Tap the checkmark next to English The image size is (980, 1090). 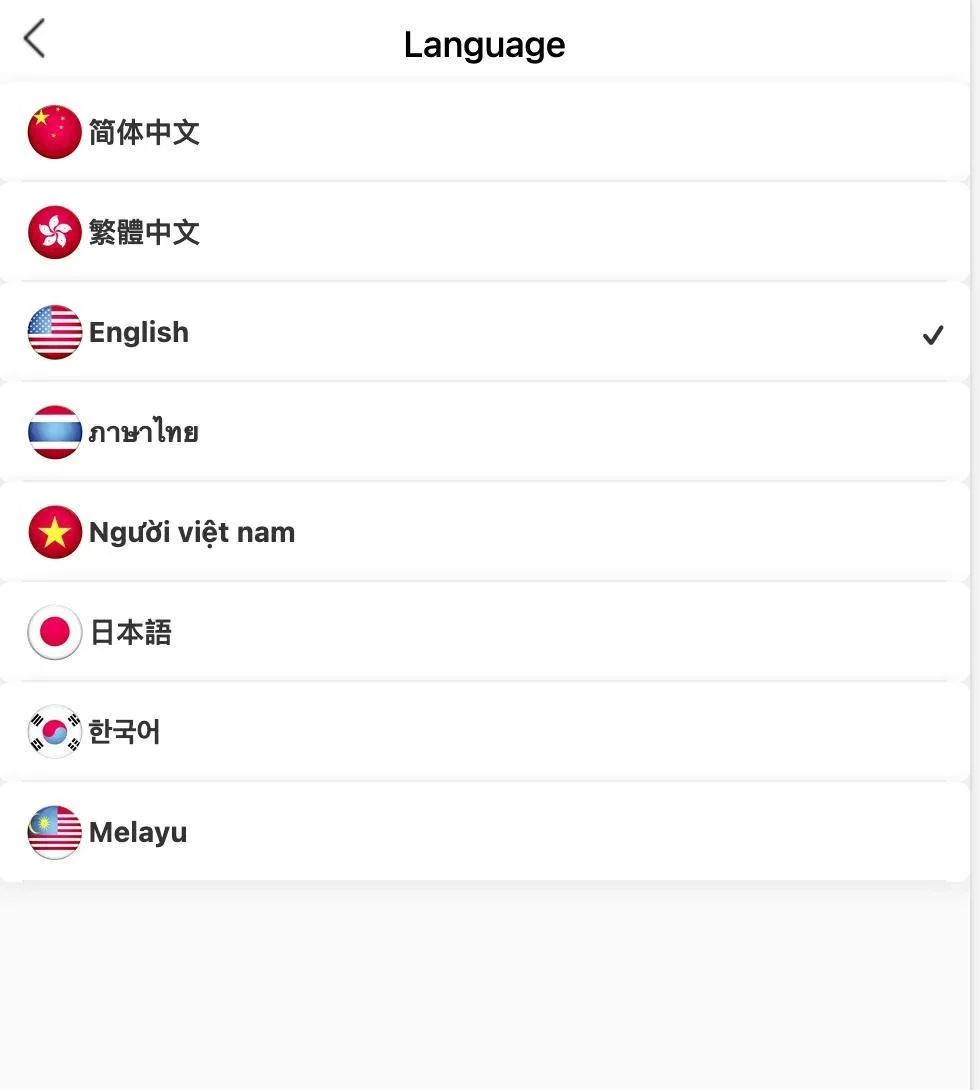933,334
